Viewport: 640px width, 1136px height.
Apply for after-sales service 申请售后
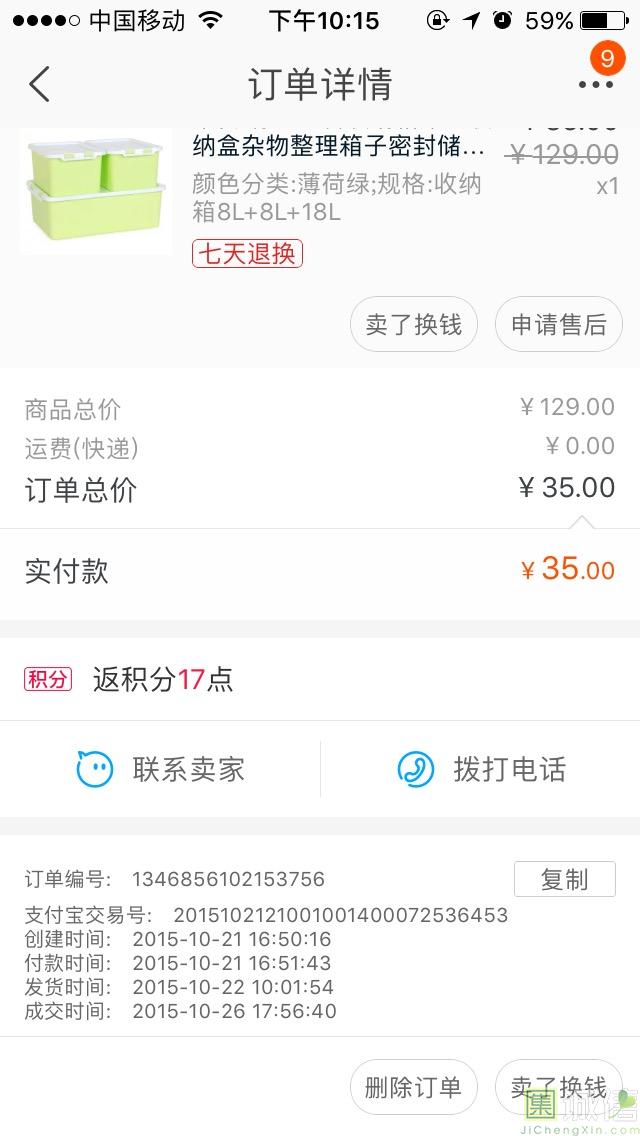558,325
